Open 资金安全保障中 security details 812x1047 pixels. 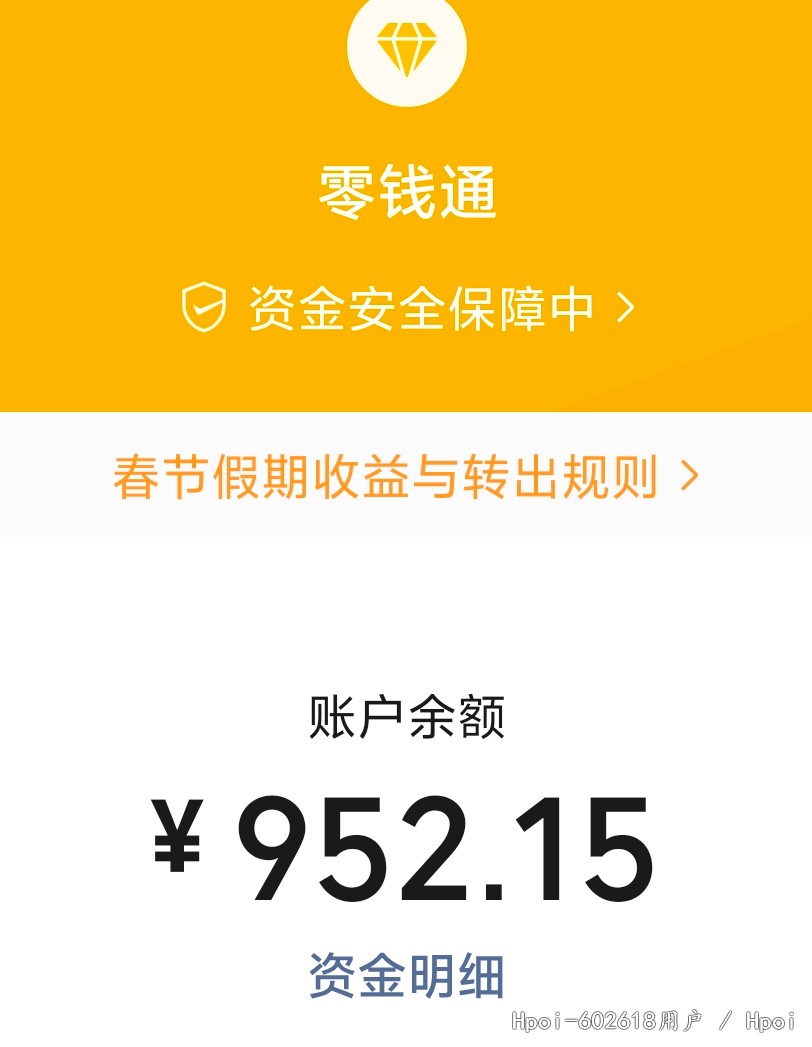pos(408,308)
